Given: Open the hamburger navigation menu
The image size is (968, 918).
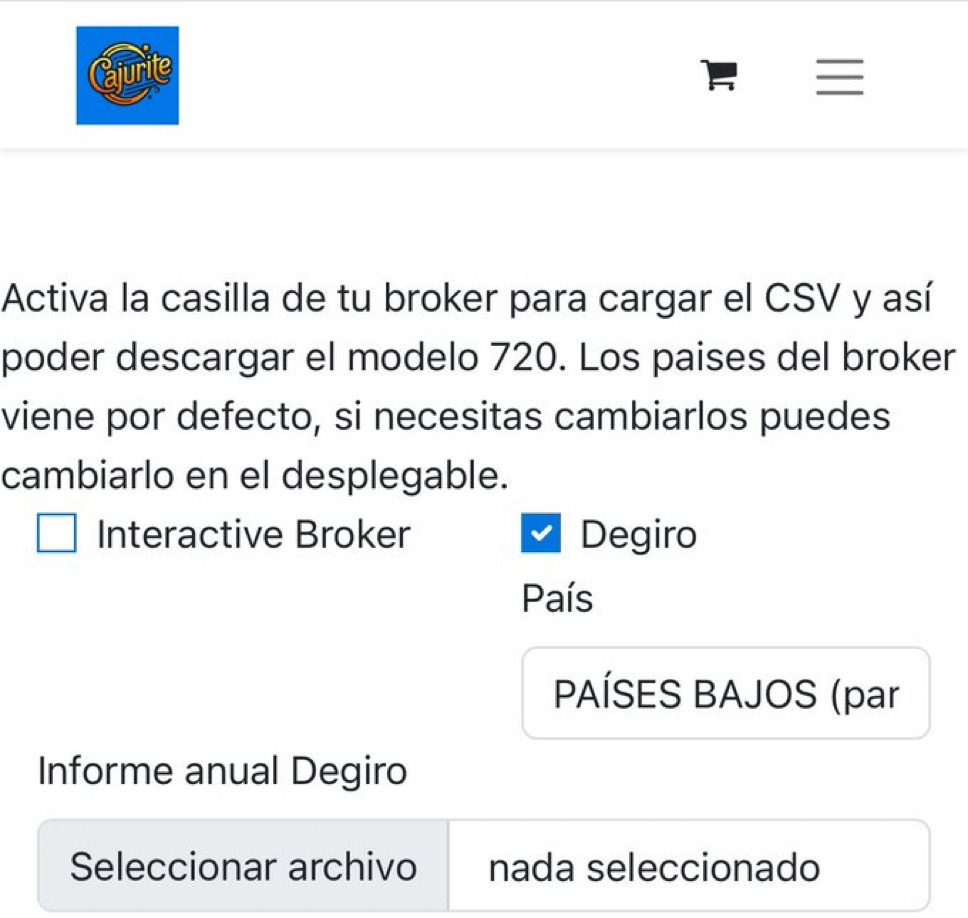Looking at the screenshot, I should (x=839, y=76).
